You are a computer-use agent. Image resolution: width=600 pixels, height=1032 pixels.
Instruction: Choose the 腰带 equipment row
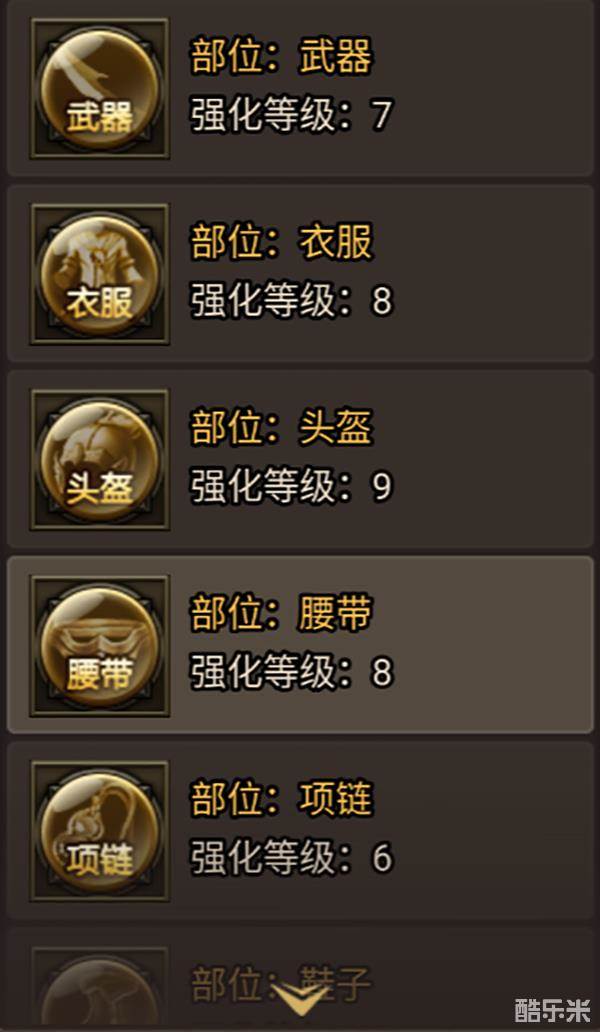[x=300, y=644]
